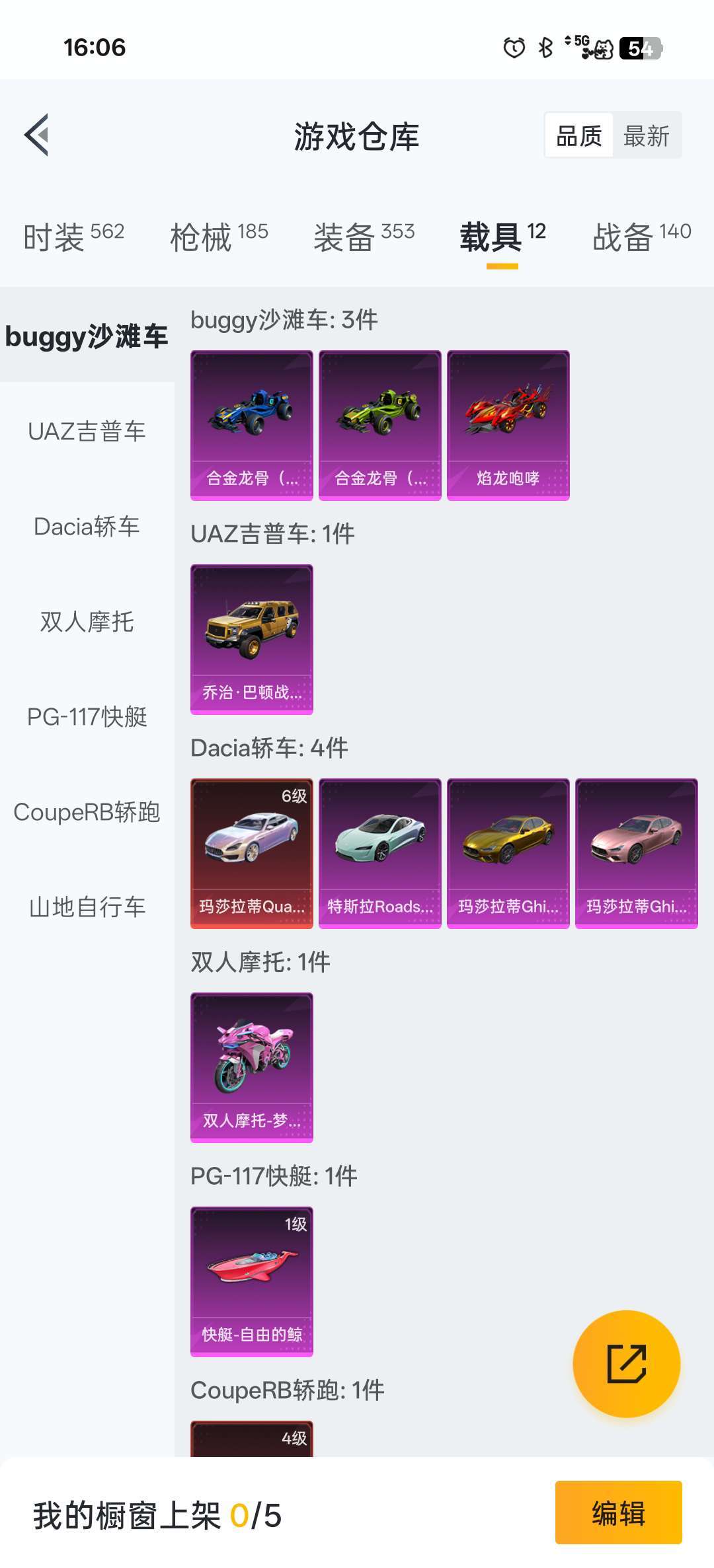View the 特斯拉Roads car item

coord(379,853)
